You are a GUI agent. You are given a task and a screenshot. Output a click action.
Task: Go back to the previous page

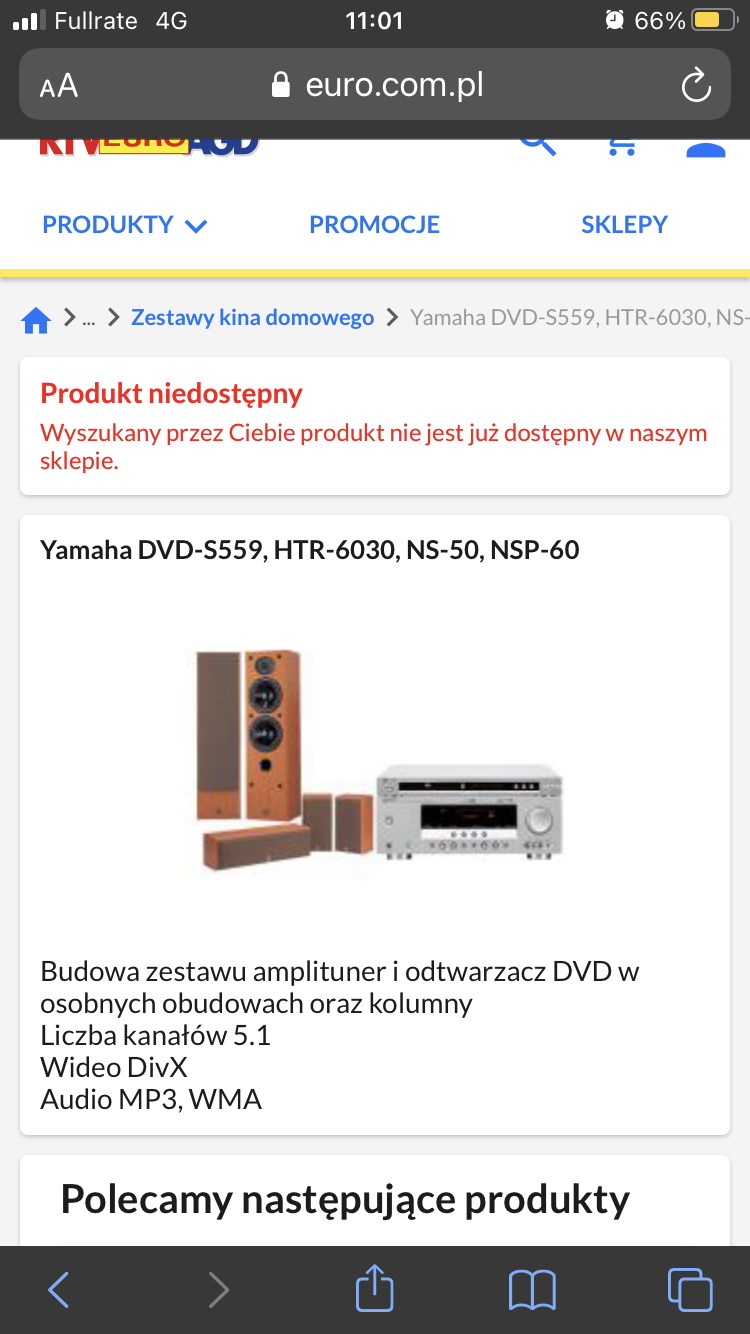tap(59, 1290)
